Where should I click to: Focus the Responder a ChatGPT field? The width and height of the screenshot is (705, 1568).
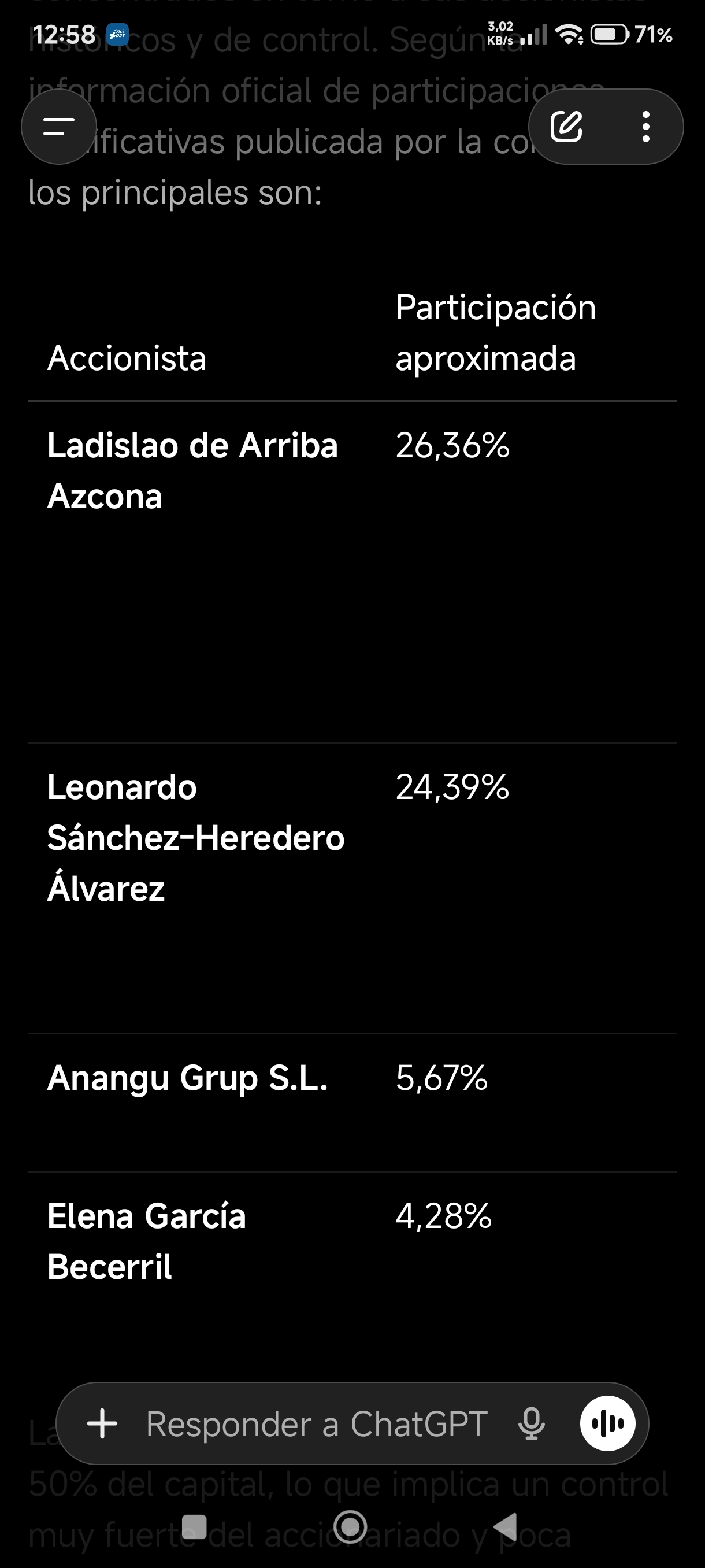coord(316,1423)
